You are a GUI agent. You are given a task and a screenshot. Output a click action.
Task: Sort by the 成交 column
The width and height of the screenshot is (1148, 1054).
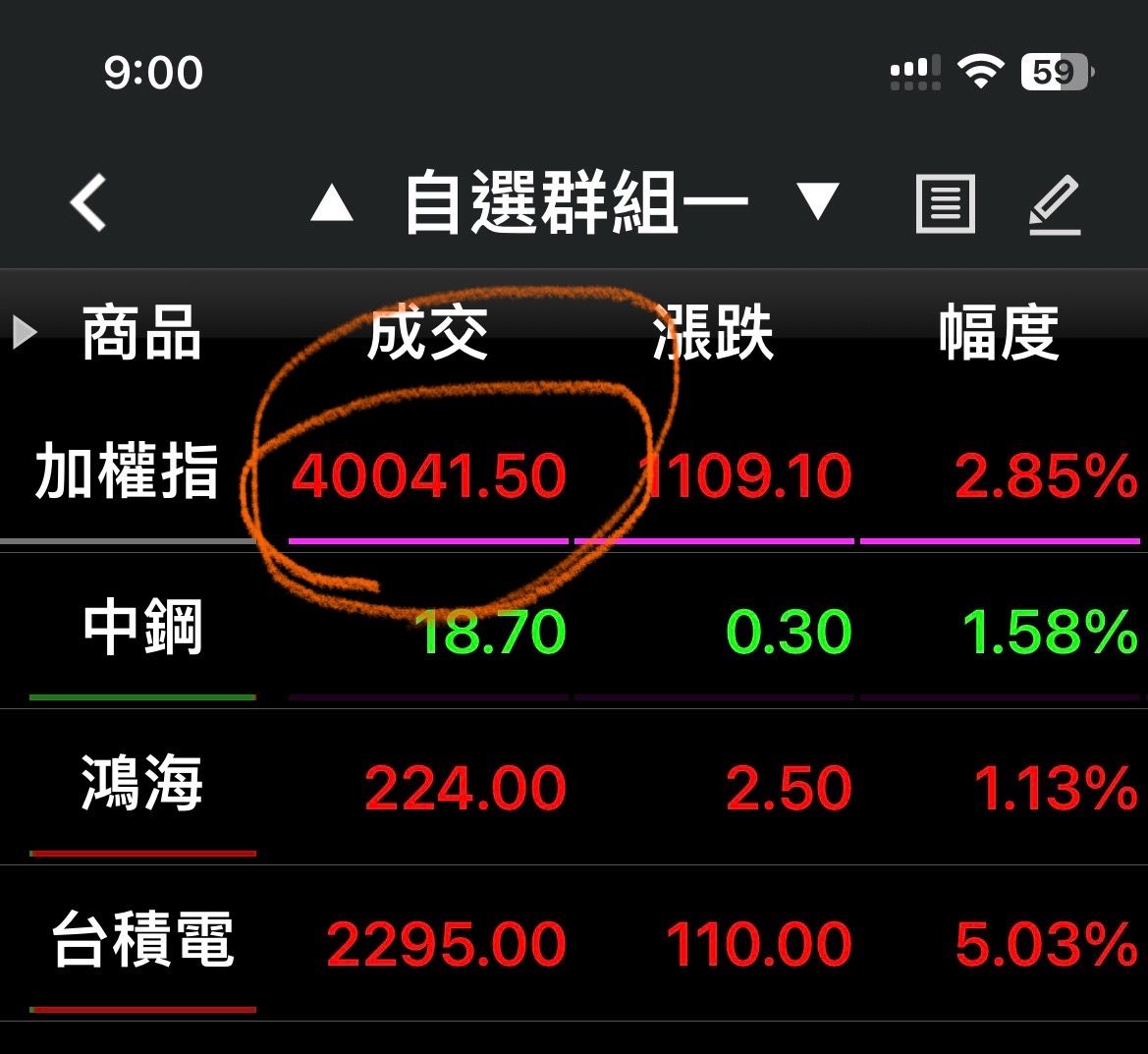[427, 333]
